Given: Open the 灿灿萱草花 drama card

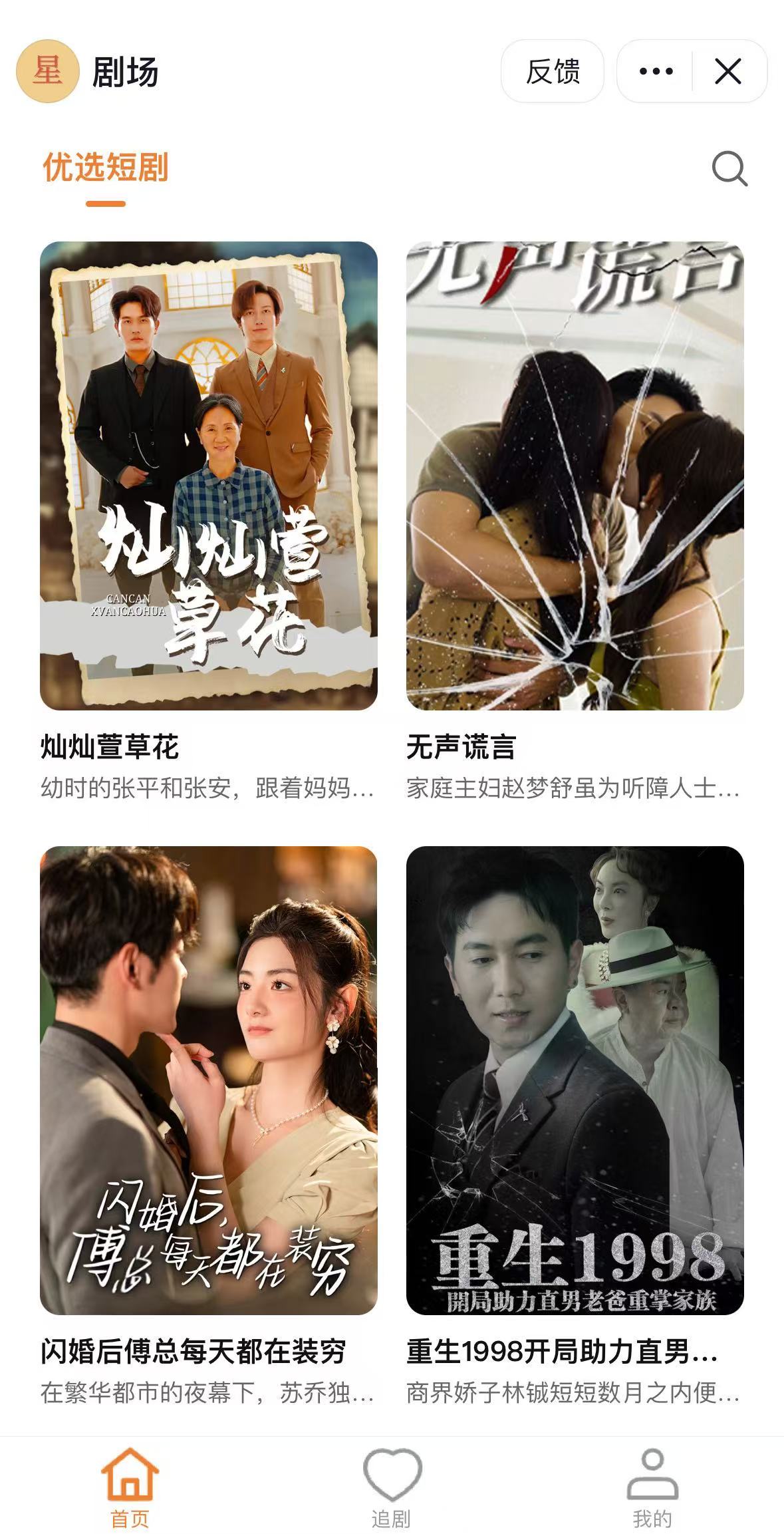Looking at the screenshot, I should click(208, 476).
